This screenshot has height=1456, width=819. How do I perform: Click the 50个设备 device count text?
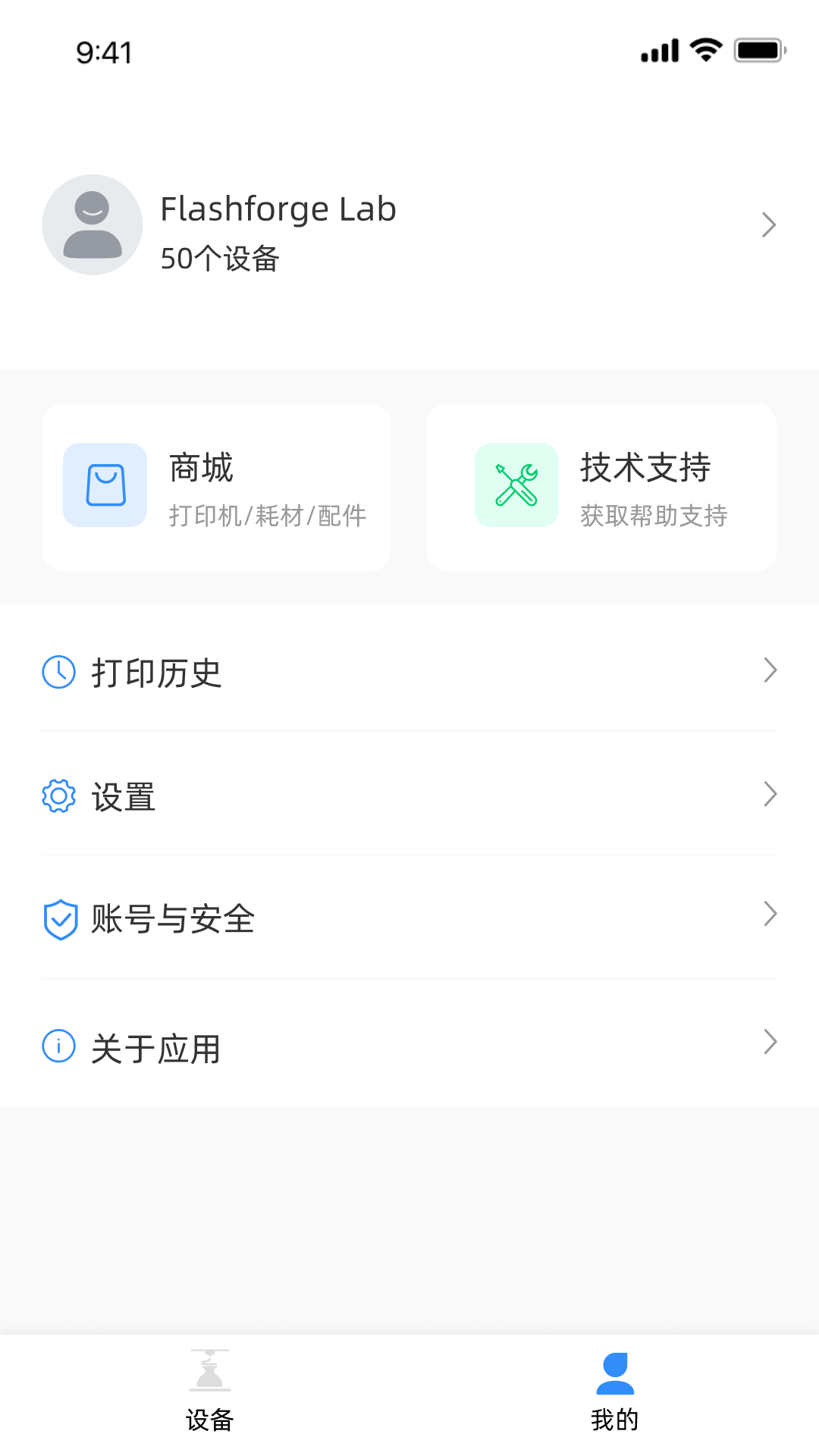[x=220, y=259]
